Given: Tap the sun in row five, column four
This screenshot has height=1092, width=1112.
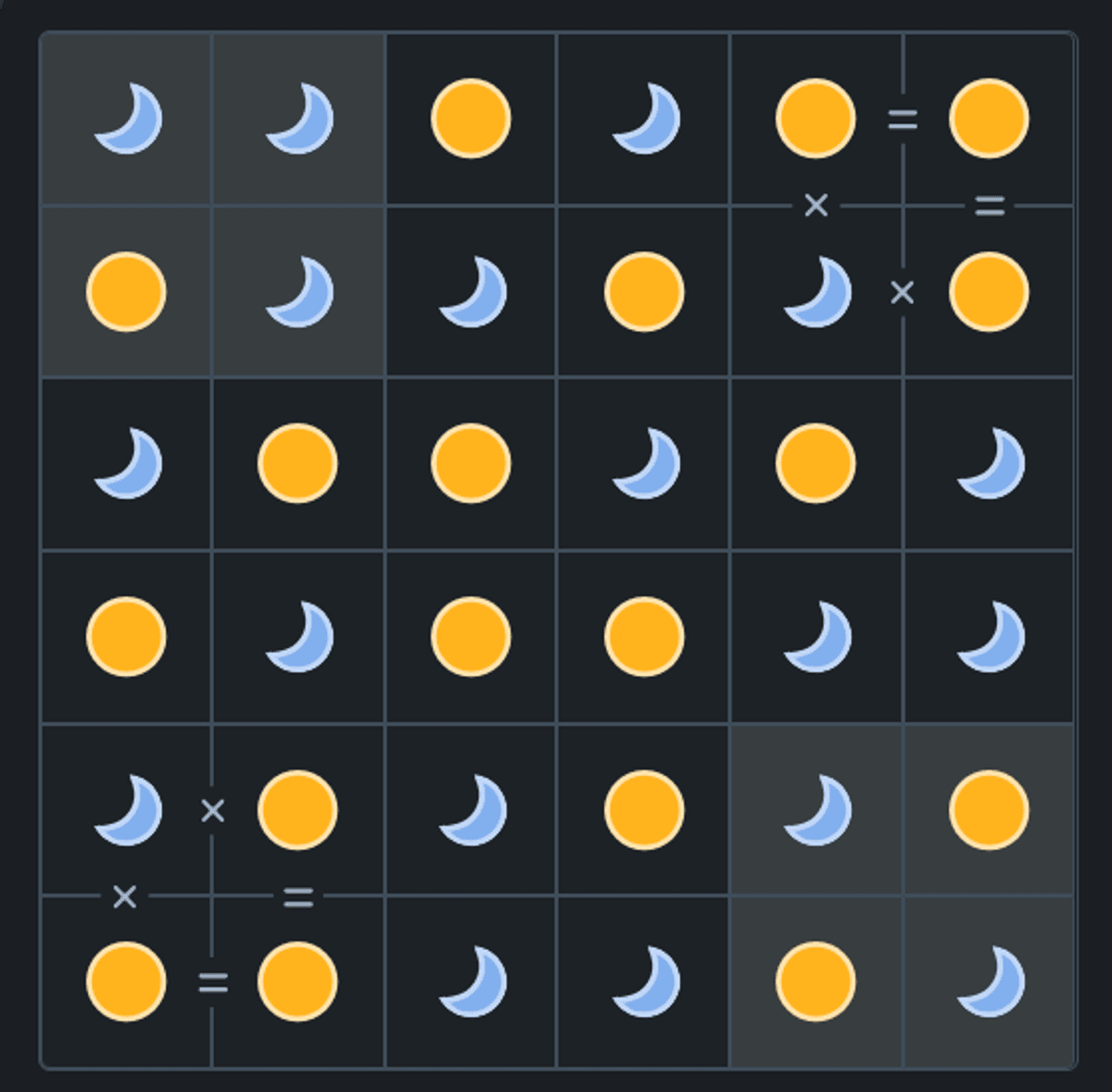Looking at the screenshot, I should (643, 809).
